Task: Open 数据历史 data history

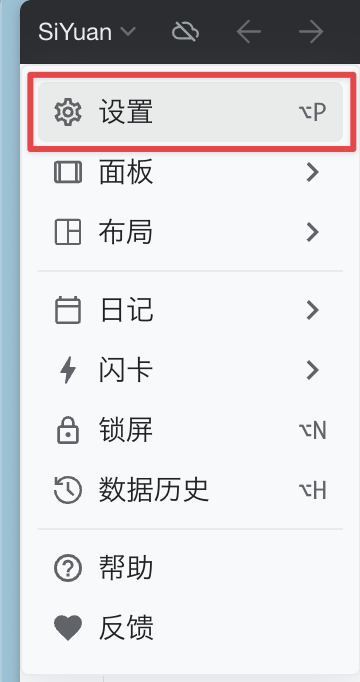Action: (190, 491)
